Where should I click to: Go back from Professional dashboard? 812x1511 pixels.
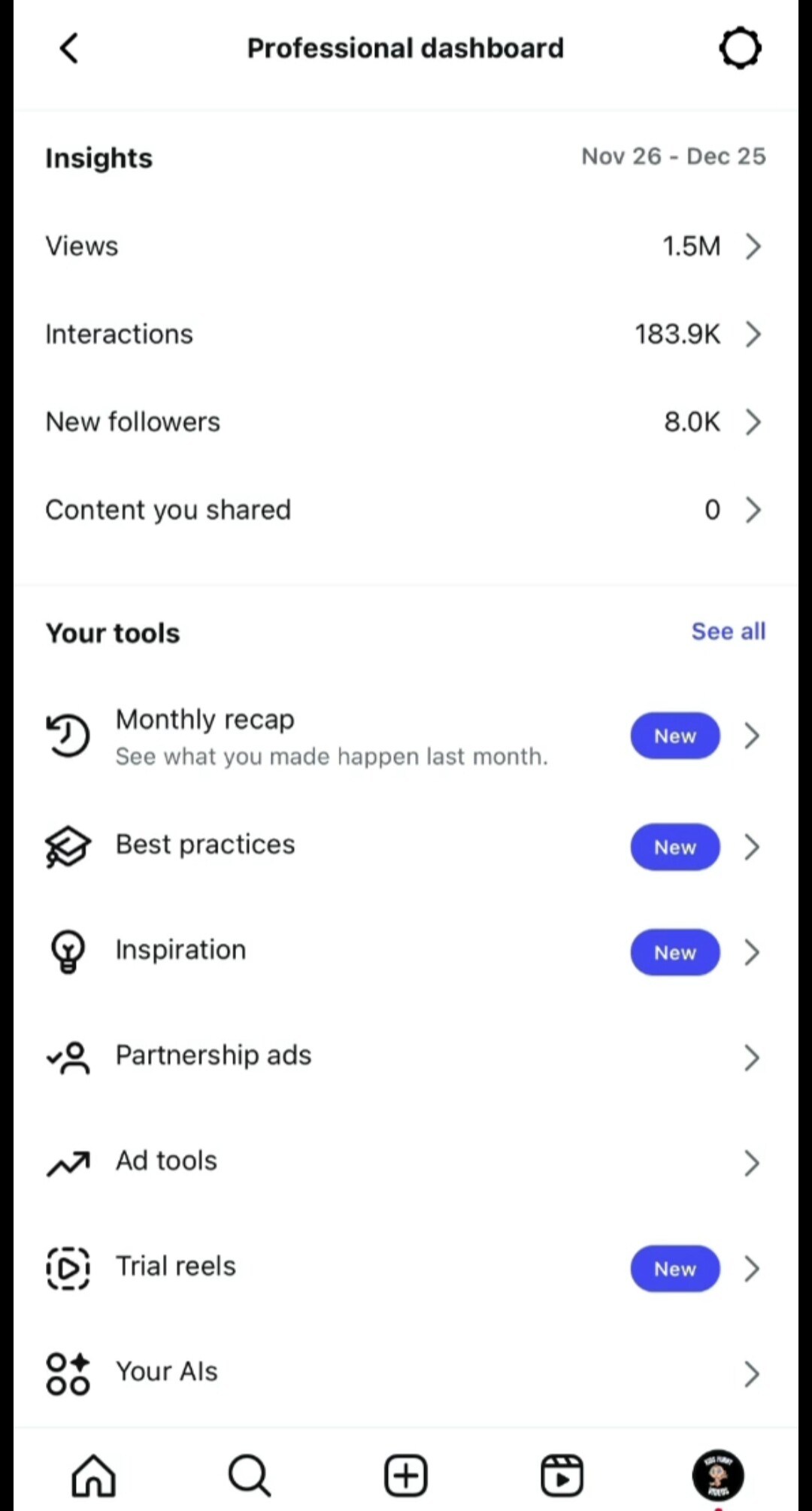coord(69,49)
